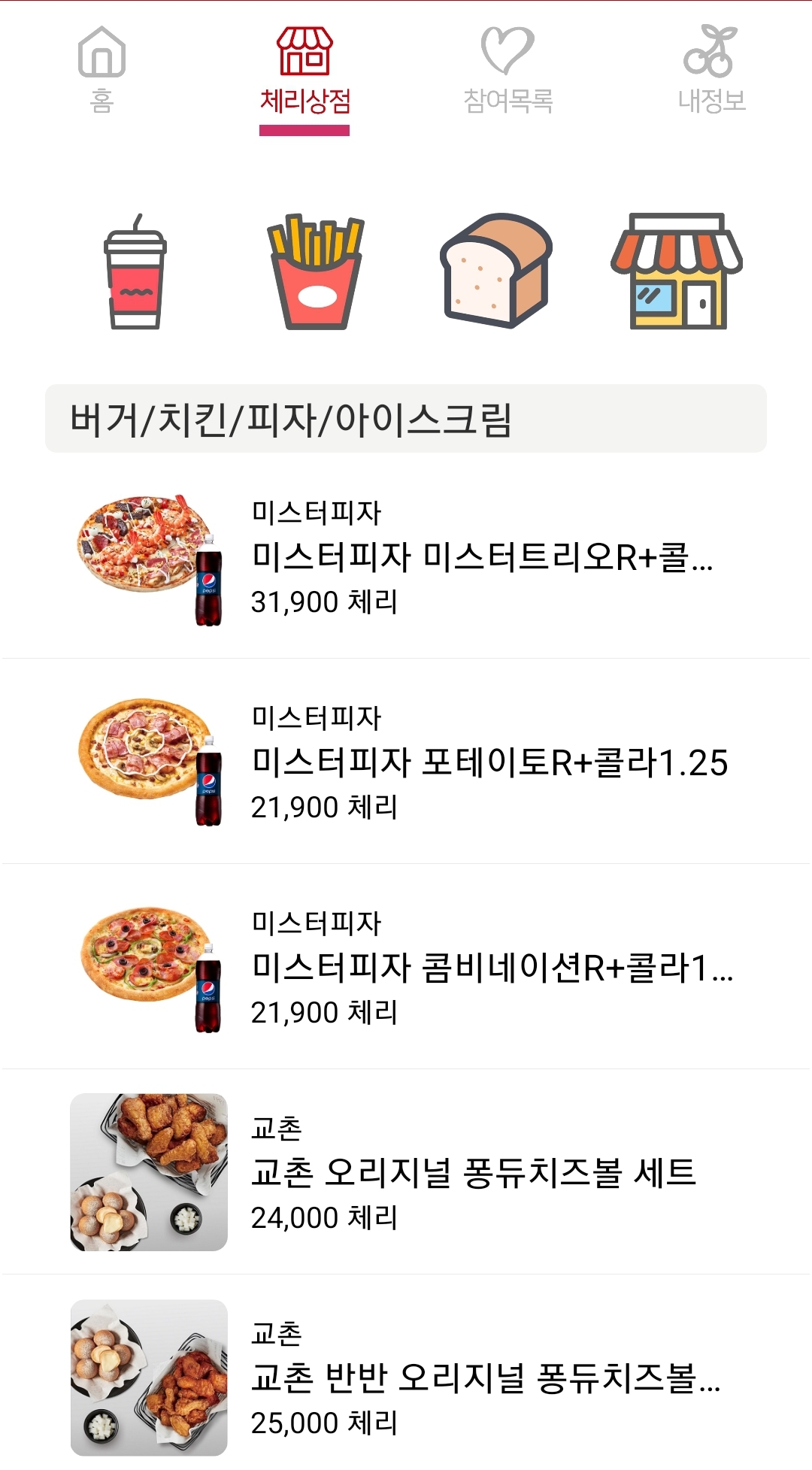Image resolution: width=812 pixels, height=1470 pixels.
Task: Tap the bread loaf category icon
Action: tap(496, 271)
